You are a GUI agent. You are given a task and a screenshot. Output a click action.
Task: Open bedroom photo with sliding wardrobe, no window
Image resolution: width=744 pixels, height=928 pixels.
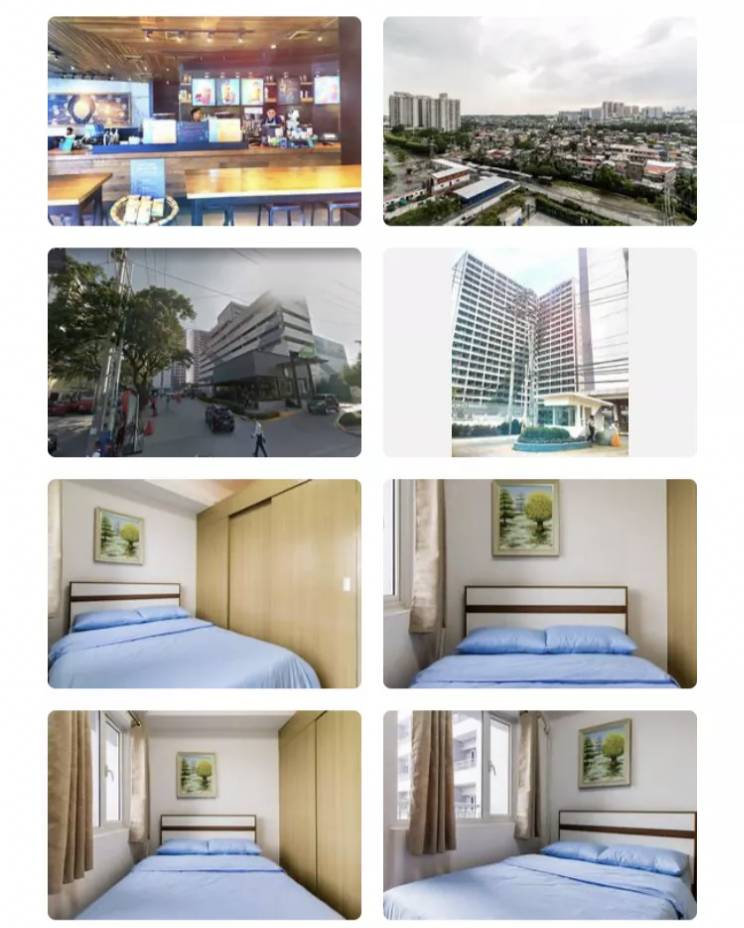coord(204,584)
